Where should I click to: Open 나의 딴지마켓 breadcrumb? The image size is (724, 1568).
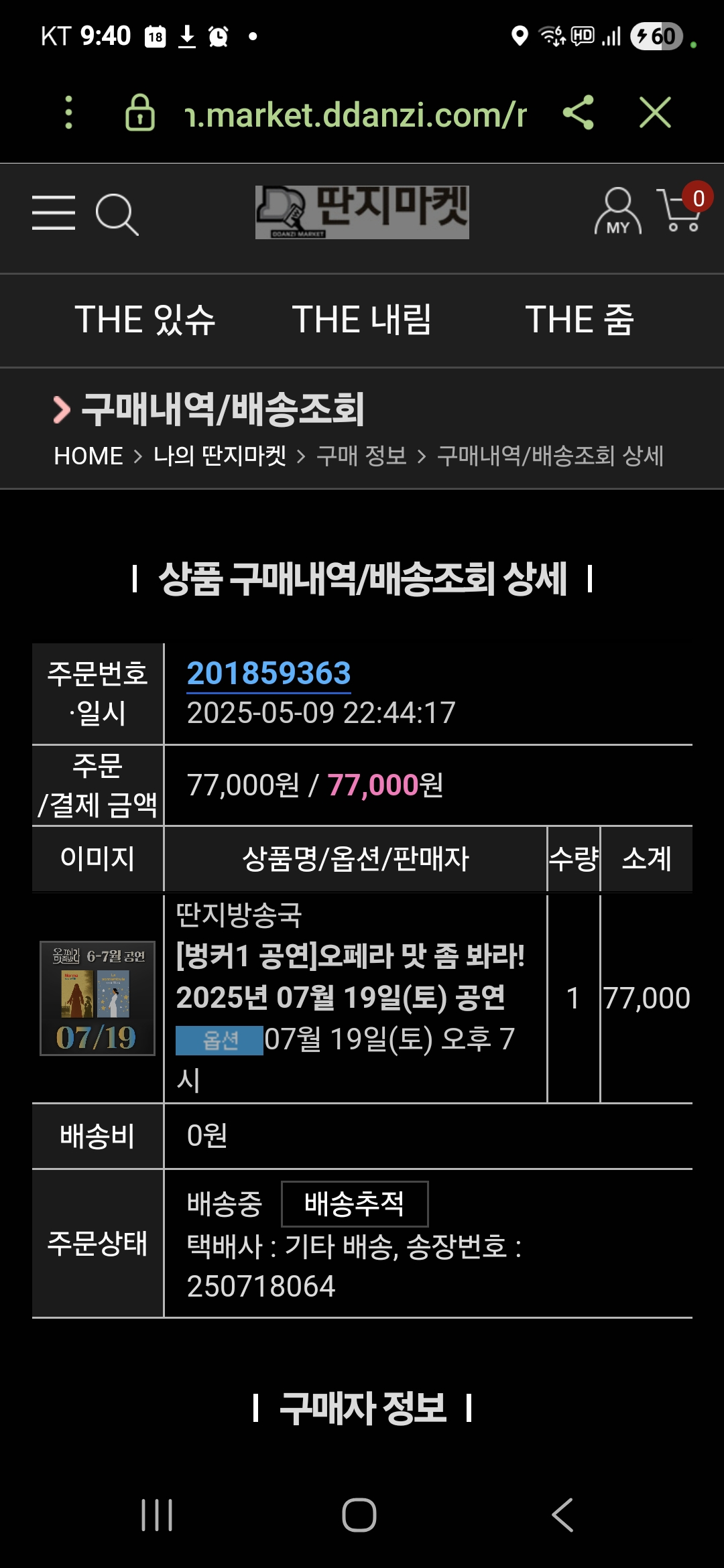pos(220,456)
